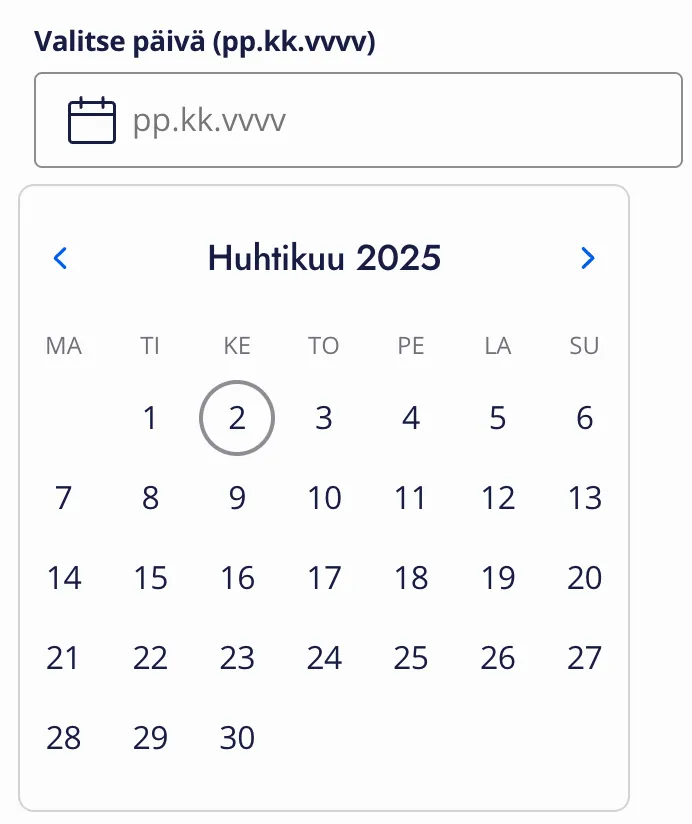Go to the previous month
The width and height of the screenshot is (692, 824).
[x=60, y=259]
